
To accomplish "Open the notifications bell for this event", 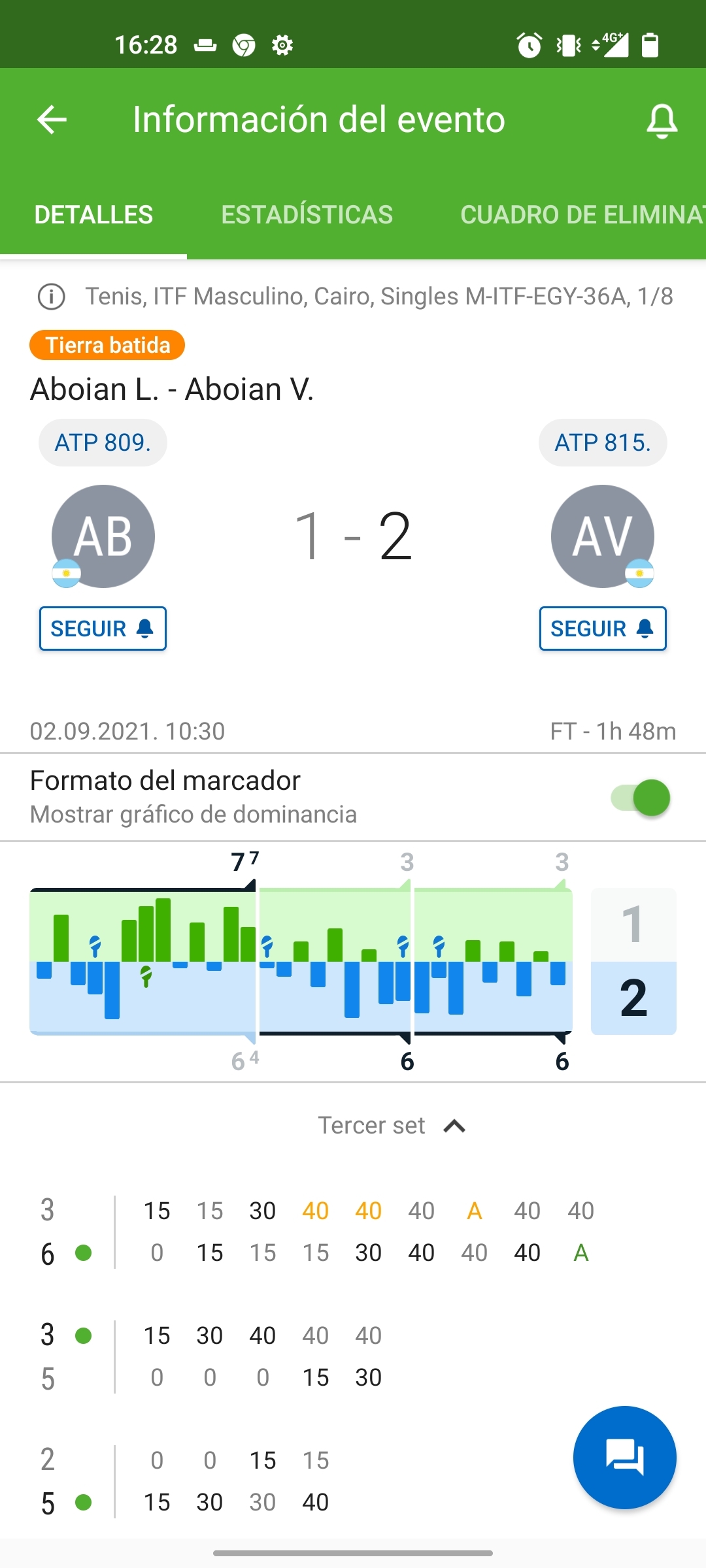I will pos(662,121).
